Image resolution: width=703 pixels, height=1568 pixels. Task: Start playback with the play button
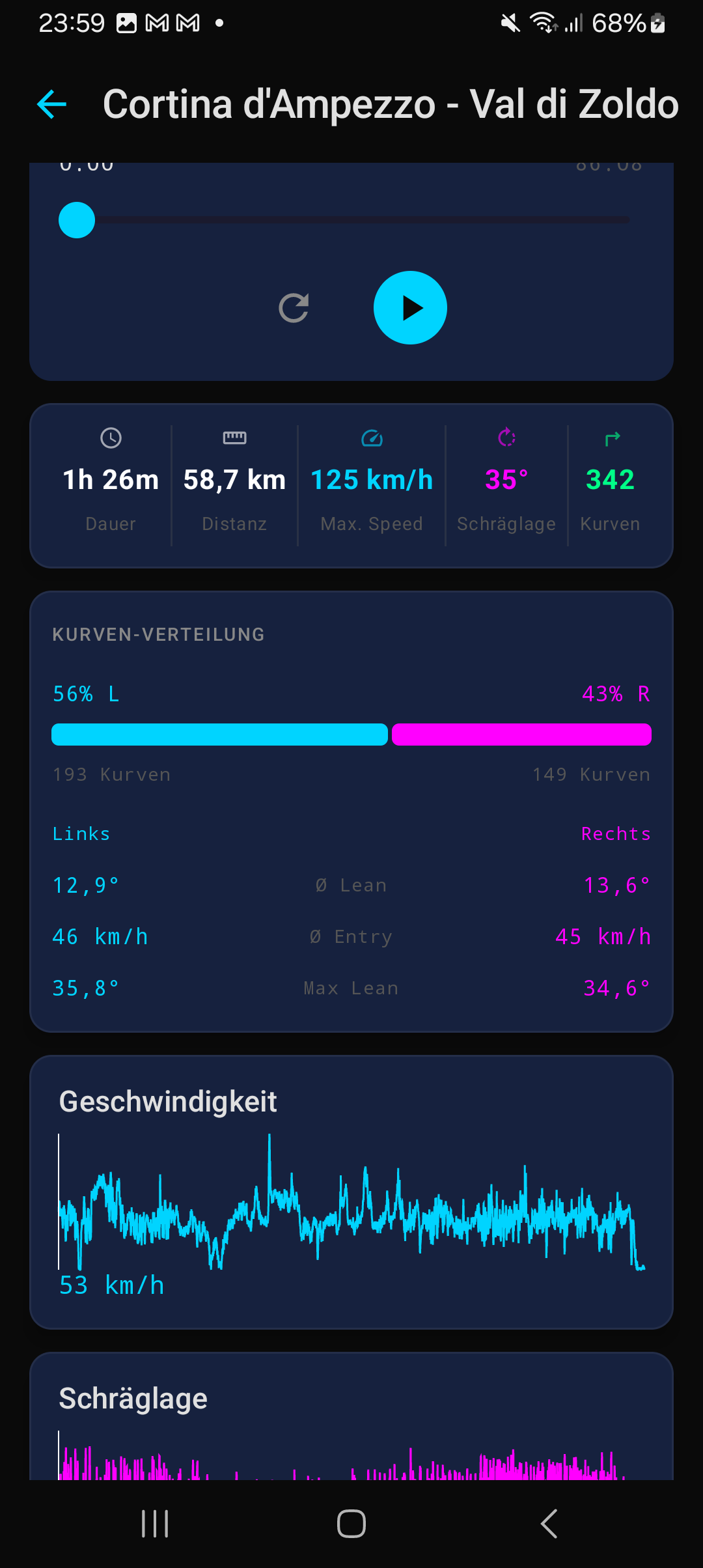point(410,308)
